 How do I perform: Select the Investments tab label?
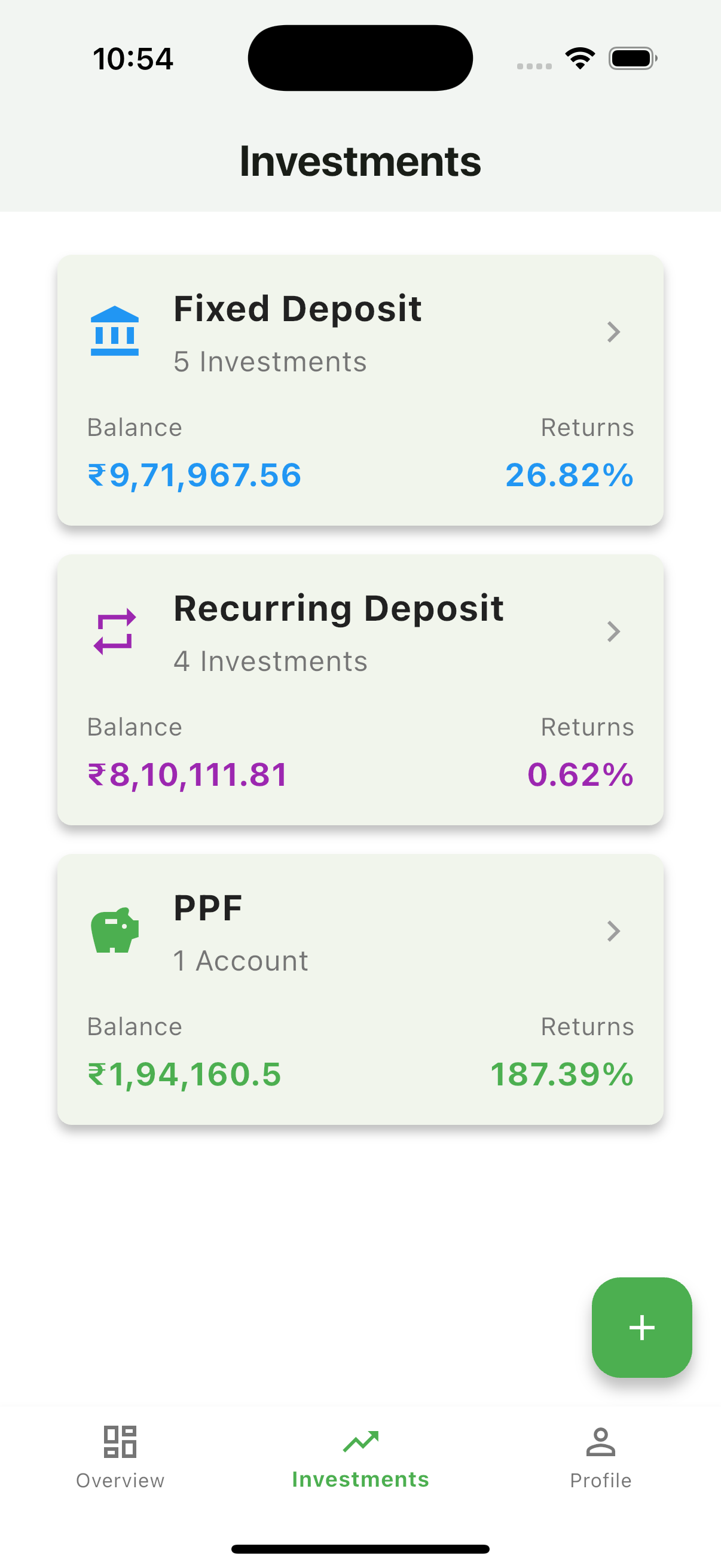pos(360,1480)
